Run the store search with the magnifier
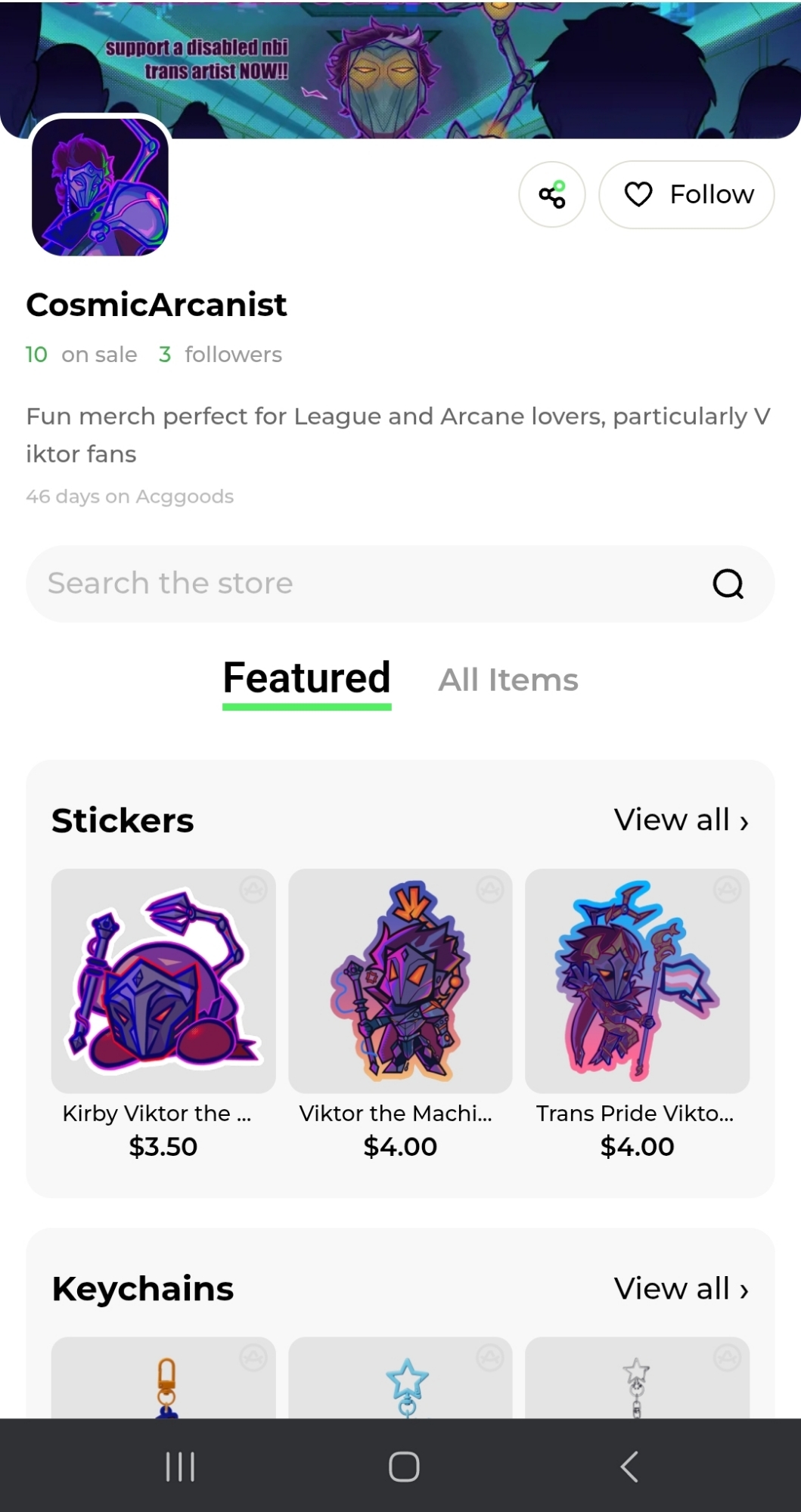The height and width of the screenshot is (1512, 801). click(x=728, y=583)
